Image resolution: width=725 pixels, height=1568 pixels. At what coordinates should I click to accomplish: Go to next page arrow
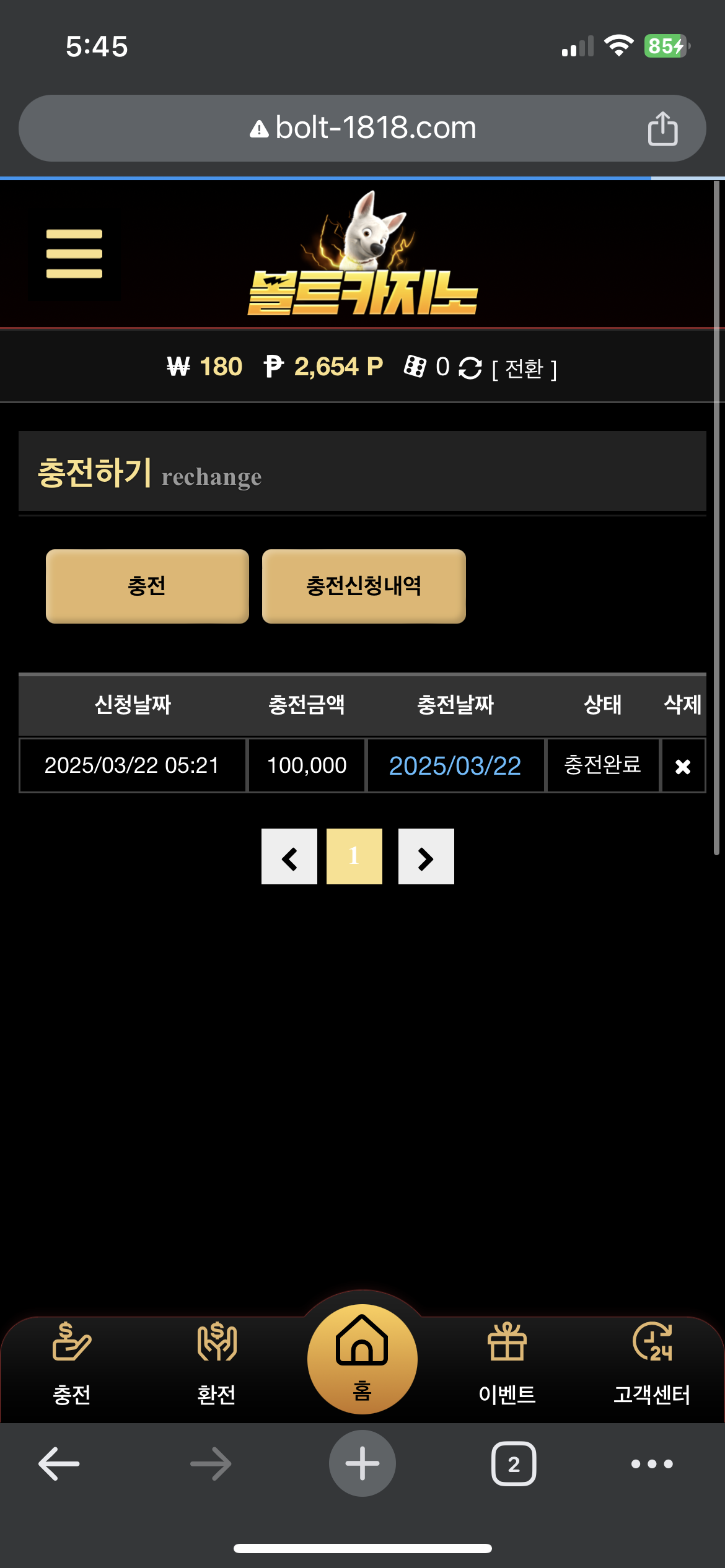tap(426, 857)
